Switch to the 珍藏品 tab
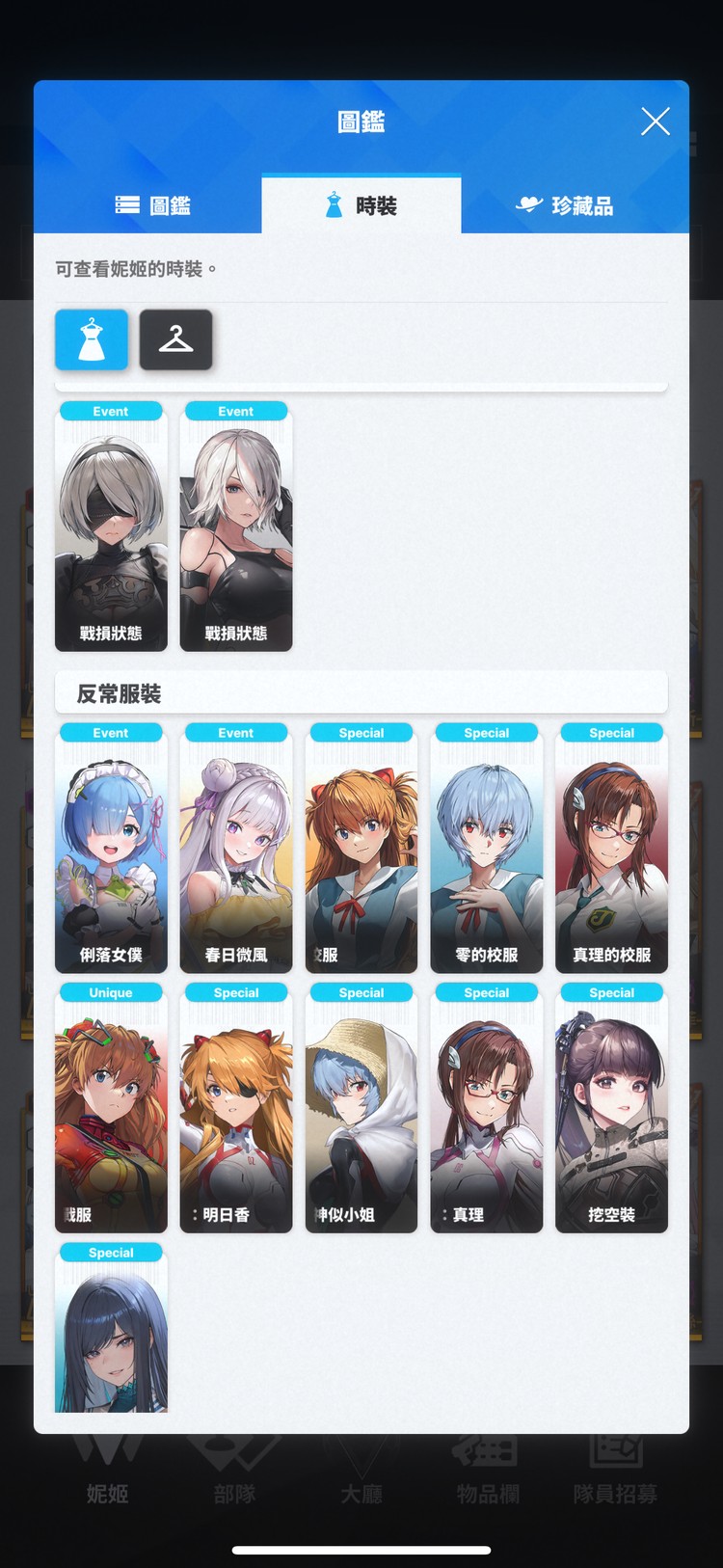 click(x=566, y=205)
